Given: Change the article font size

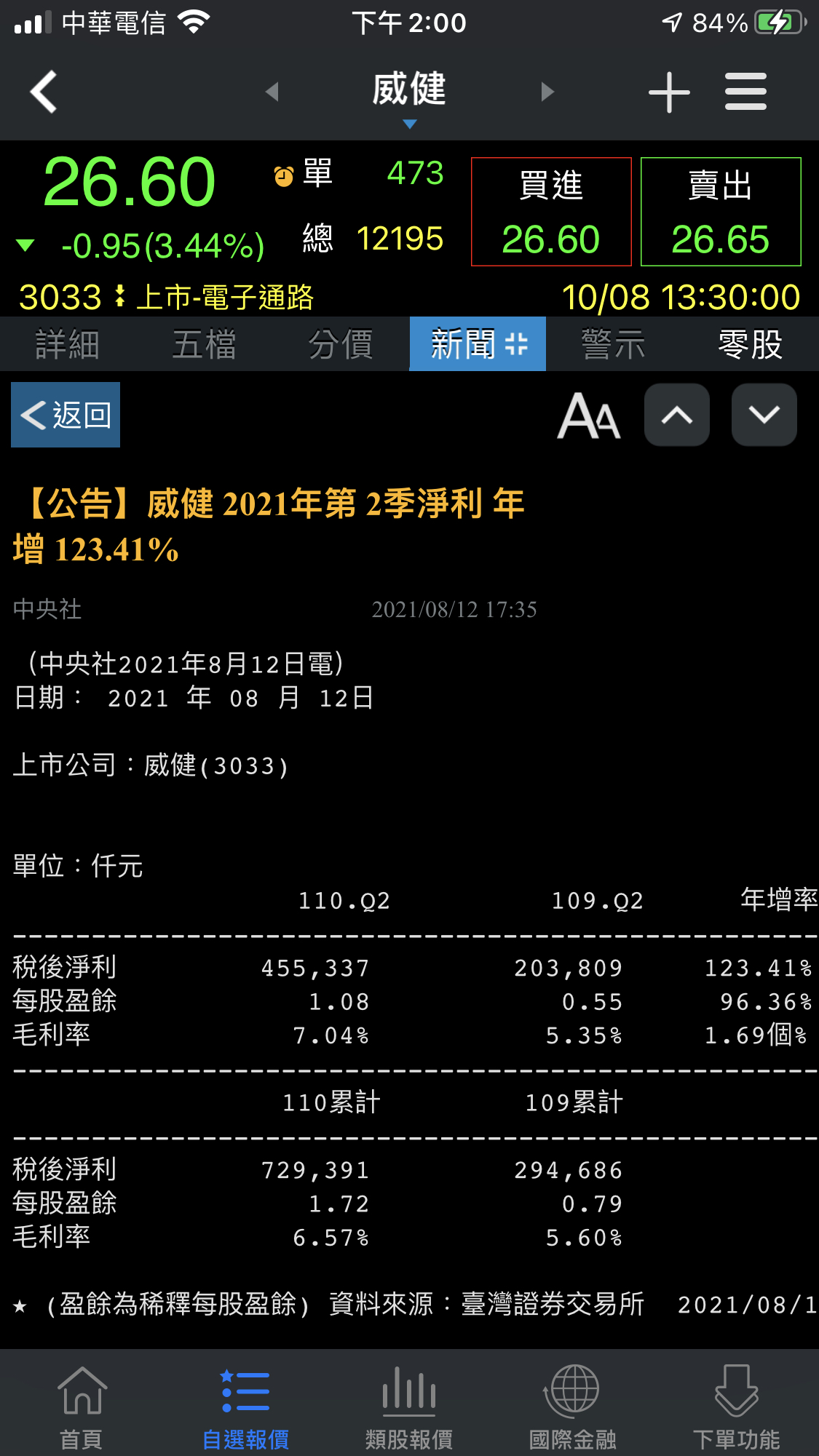Looking at the screenshot, I should click(588, 415).
